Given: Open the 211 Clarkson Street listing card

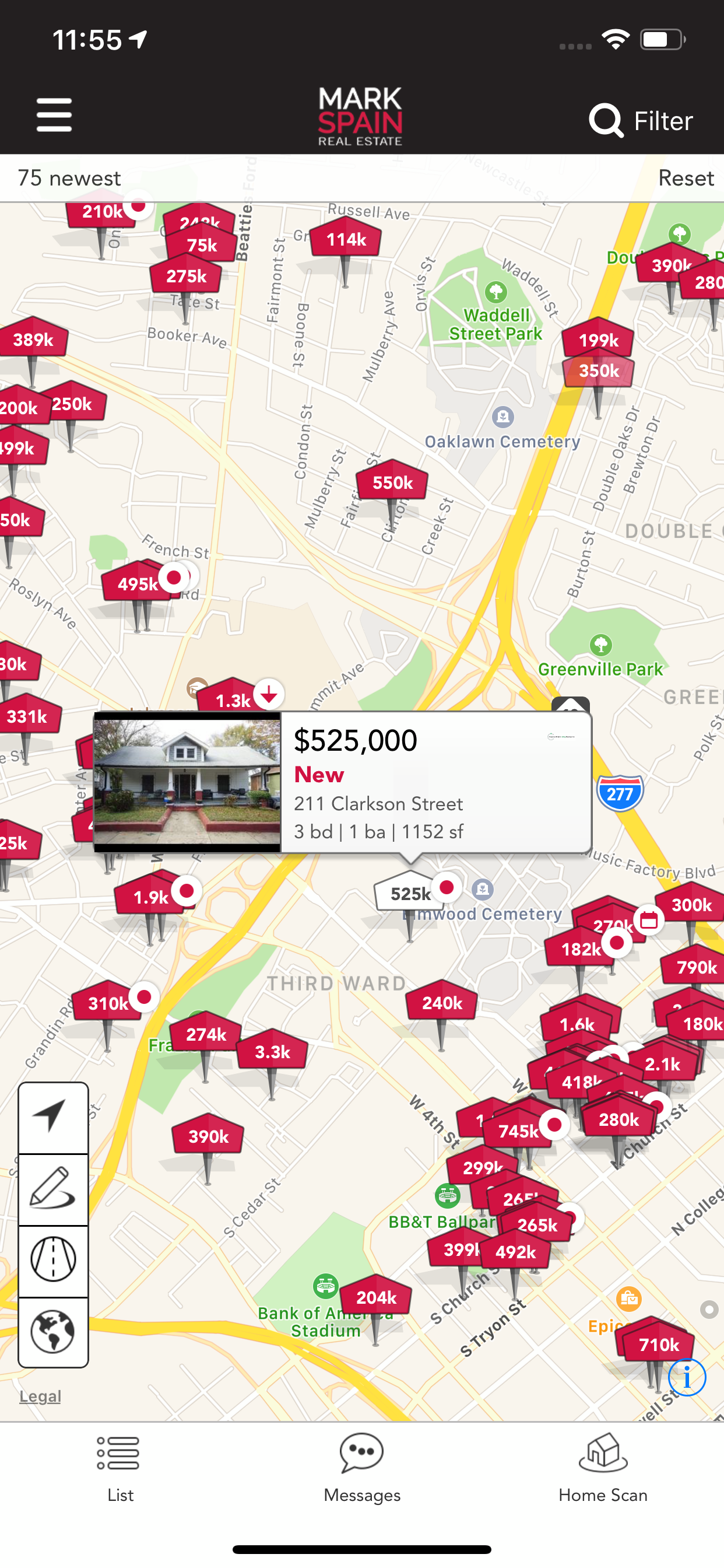Looking at the screenshot, I should [342, 783].
